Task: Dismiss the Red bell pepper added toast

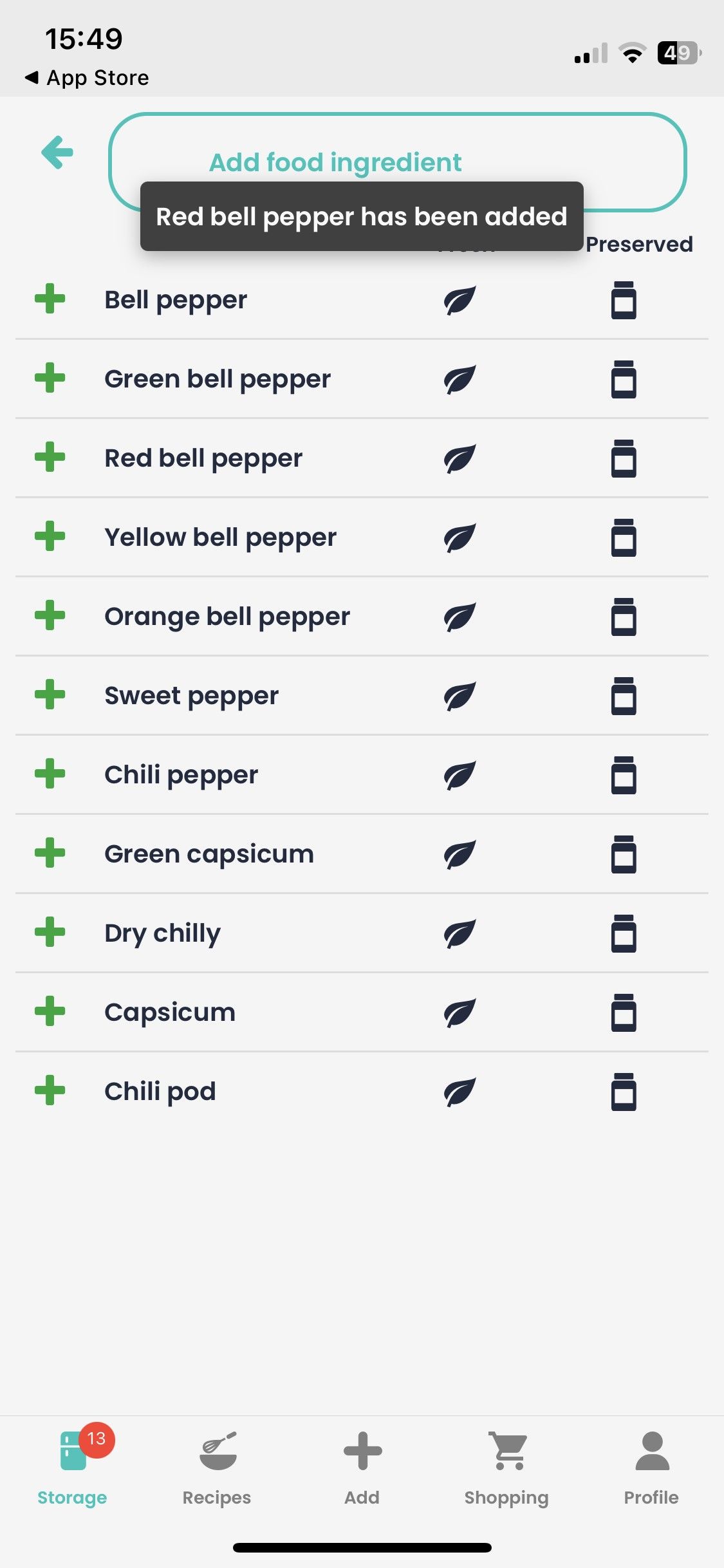Action: click(362, 217)
